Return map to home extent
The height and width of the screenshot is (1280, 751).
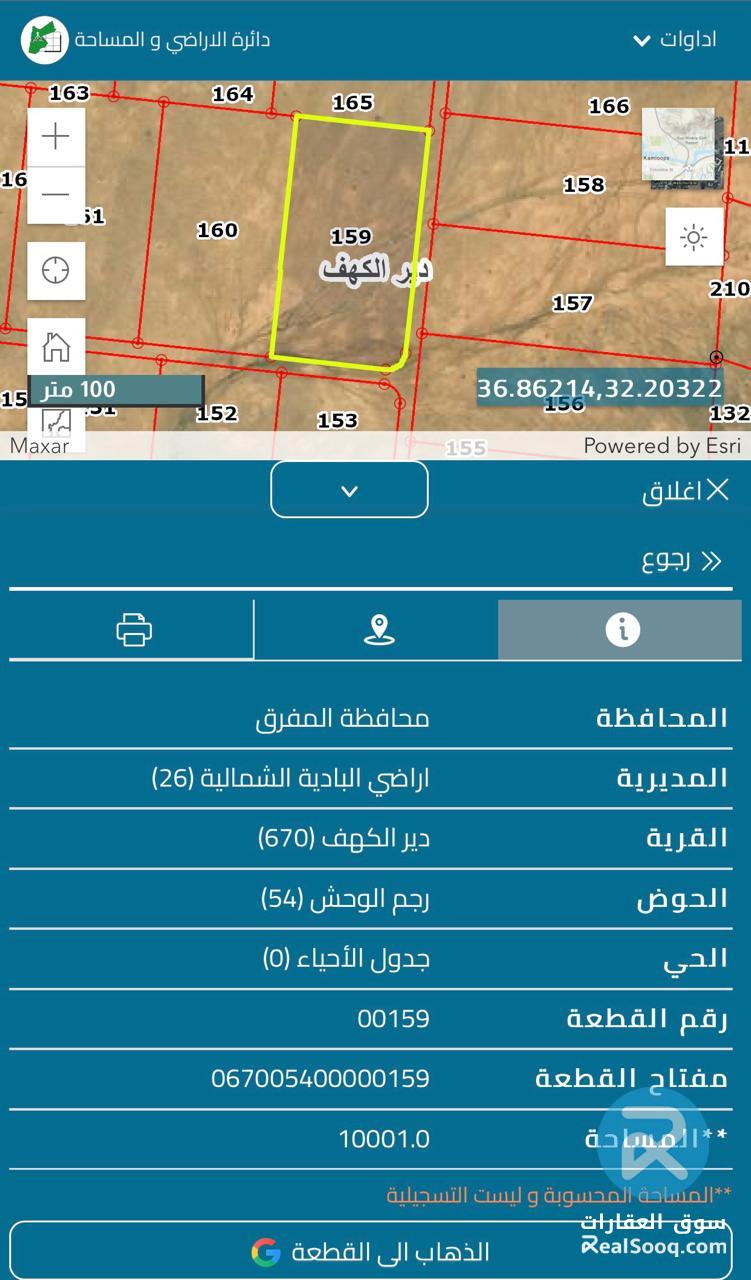[x=56, y=347]
